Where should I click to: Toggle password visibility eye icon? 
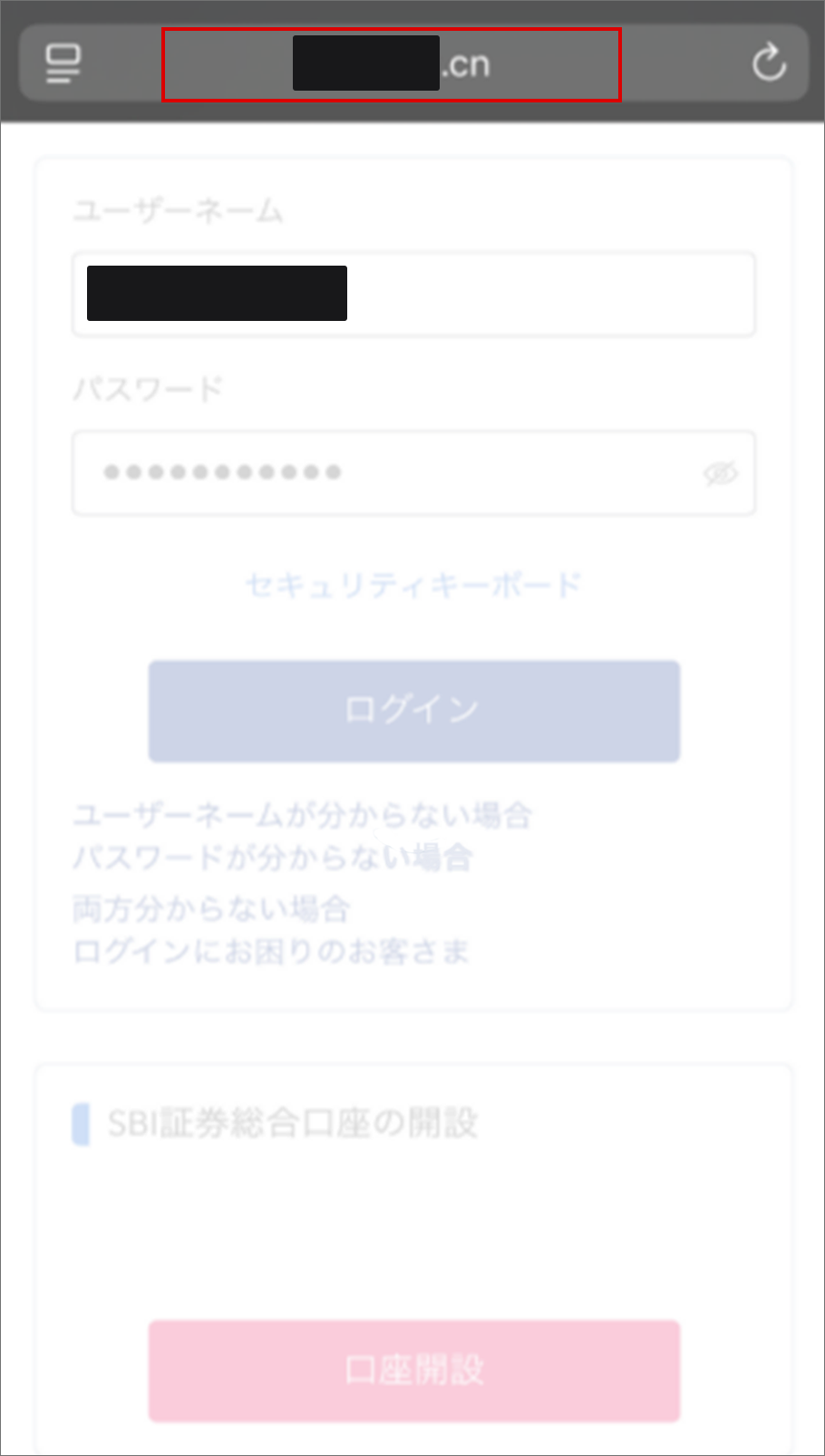(721, 473)
